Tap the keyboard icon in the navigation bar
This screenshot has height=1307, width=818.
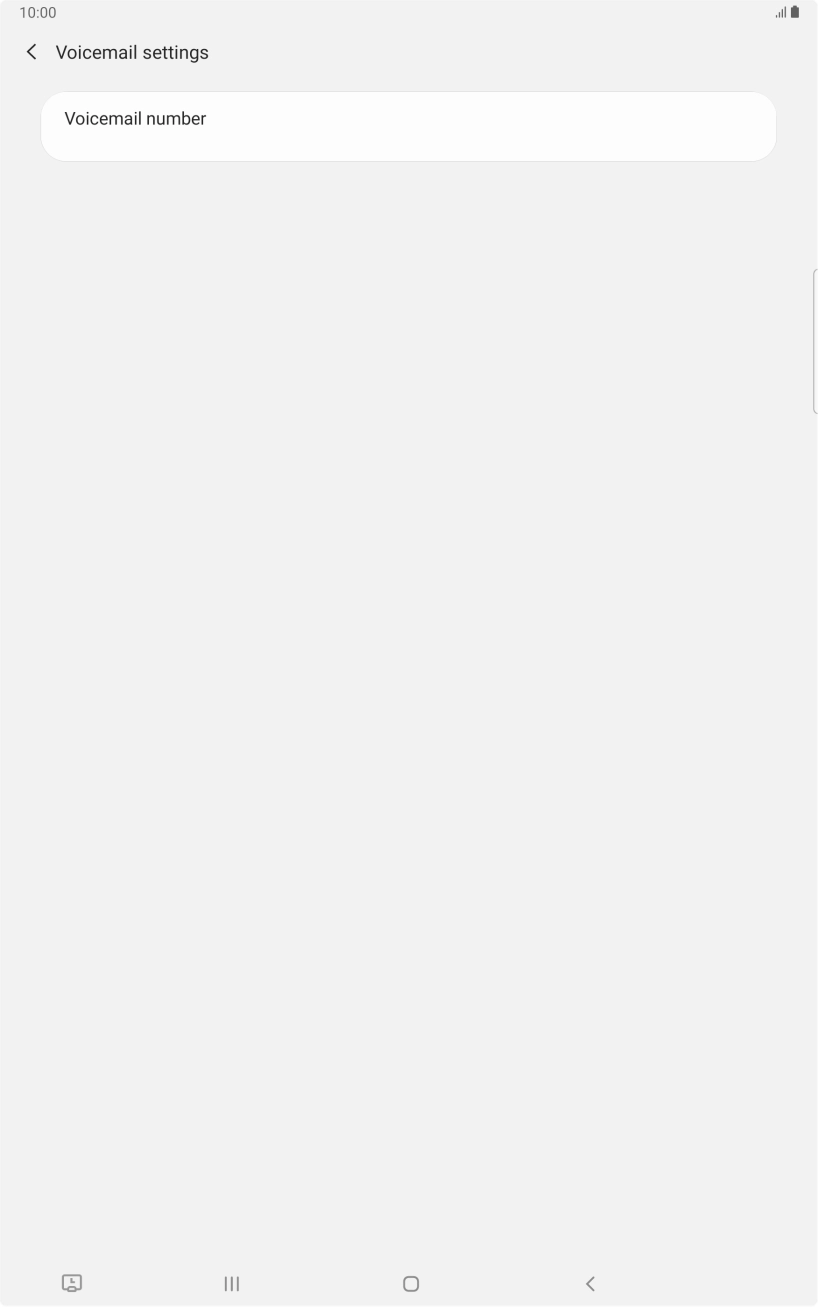pyautogui.click(x=71, y=1283)
